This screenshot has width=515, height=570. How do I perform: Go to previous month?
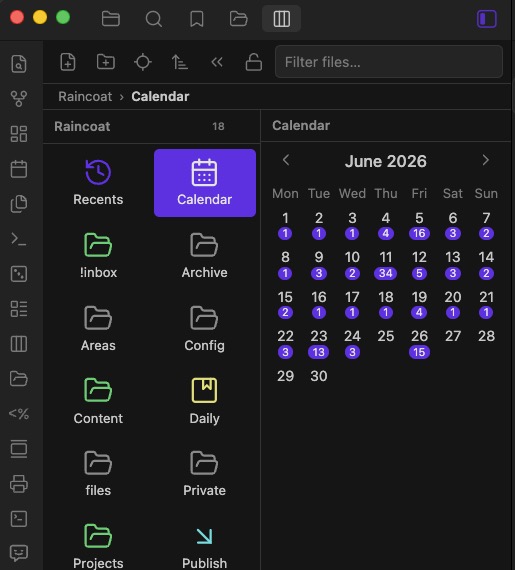[x=286, y=160]
